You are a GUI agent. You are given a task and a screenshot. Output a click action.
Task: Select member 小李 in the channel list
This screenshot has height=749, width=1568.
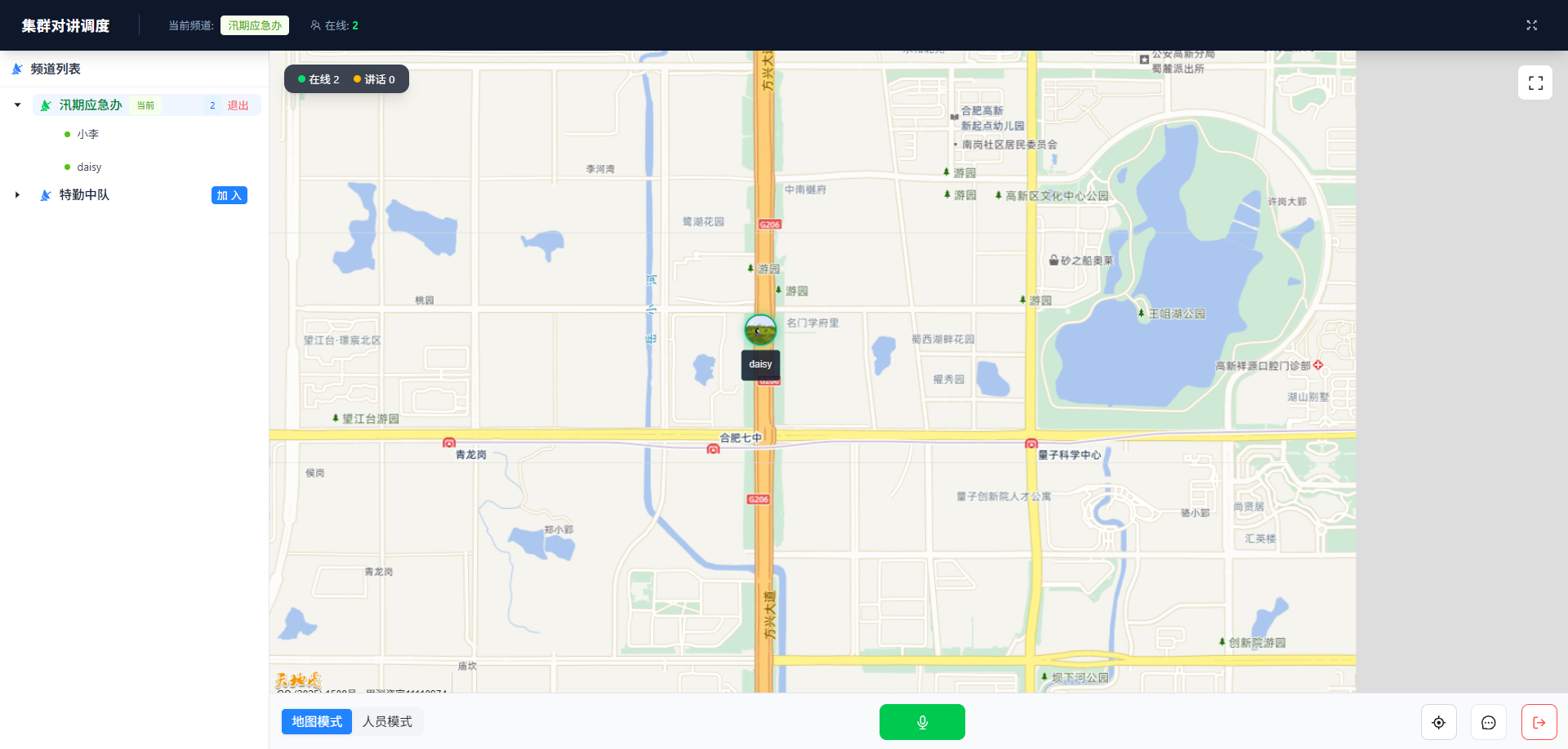[87, 134]
